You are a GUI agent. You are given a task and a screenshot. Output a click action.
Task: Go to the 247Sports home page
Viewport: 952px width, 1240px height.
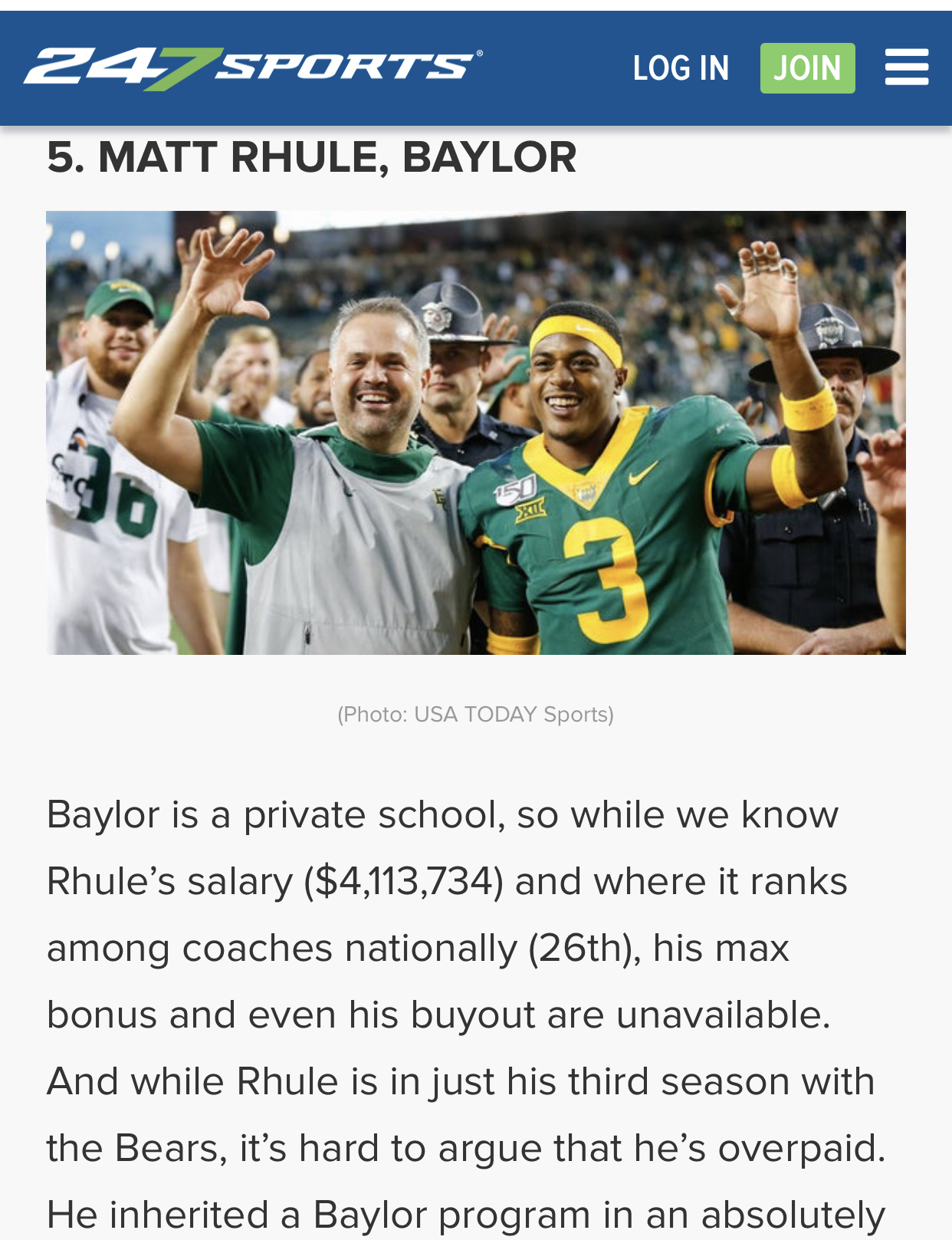253,67
